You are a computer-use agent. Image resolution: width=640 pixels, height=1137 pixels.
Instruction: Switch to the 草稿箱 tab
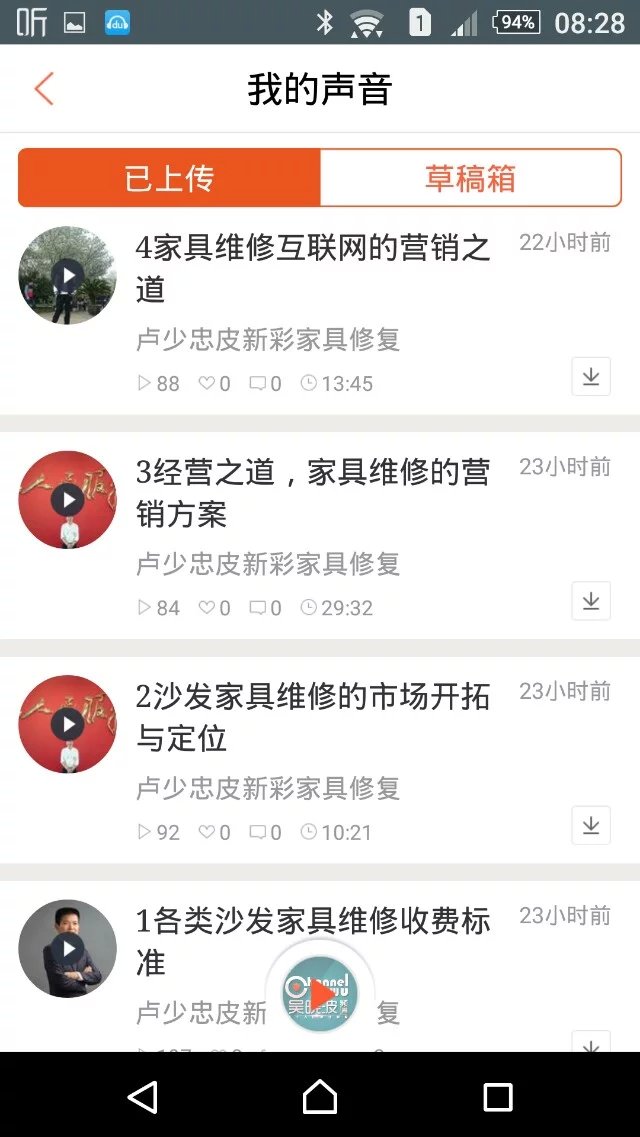pos(470,178)
